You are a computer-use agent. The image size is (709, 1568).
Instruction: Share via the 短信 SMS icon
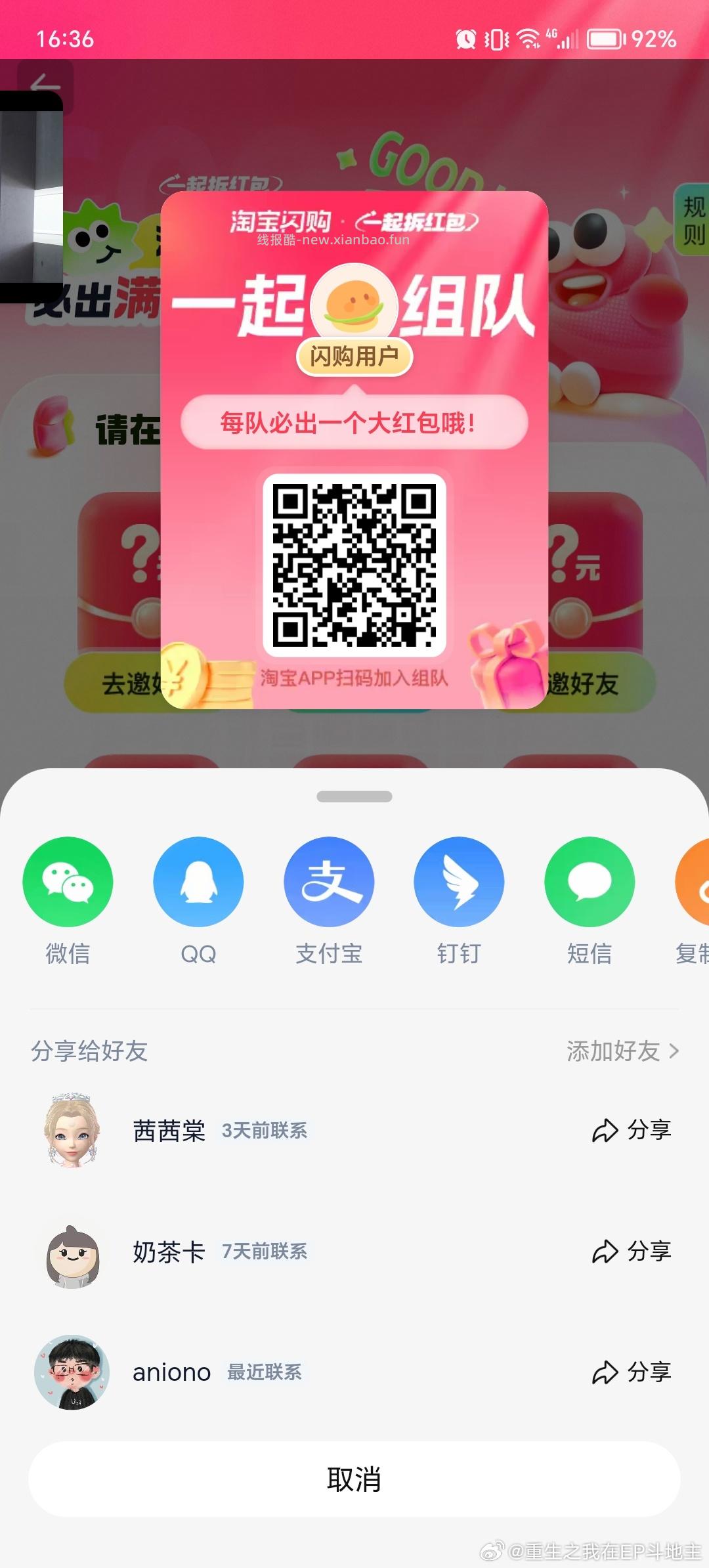click(589, 882)
